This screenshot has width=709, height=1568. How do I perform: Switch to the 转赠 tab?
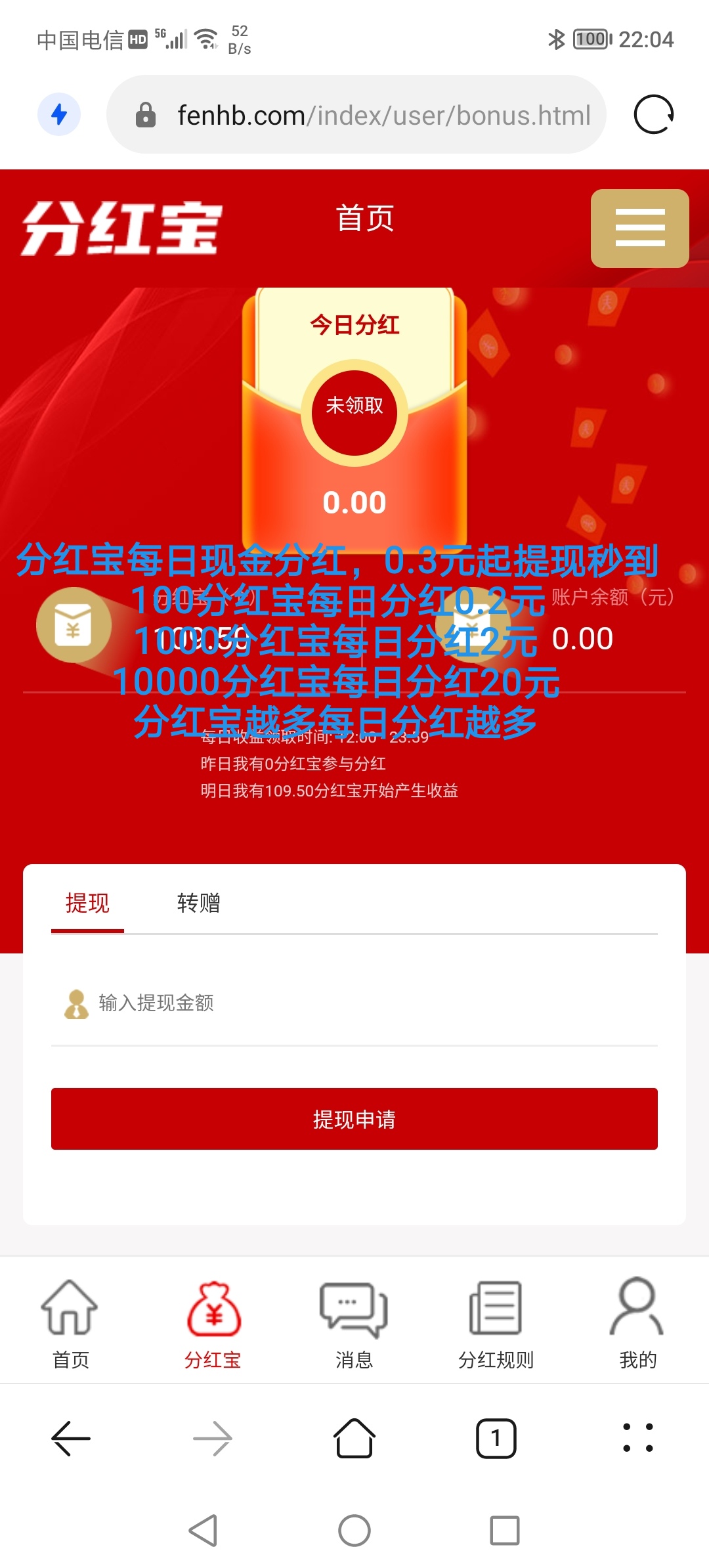point(198,903)
